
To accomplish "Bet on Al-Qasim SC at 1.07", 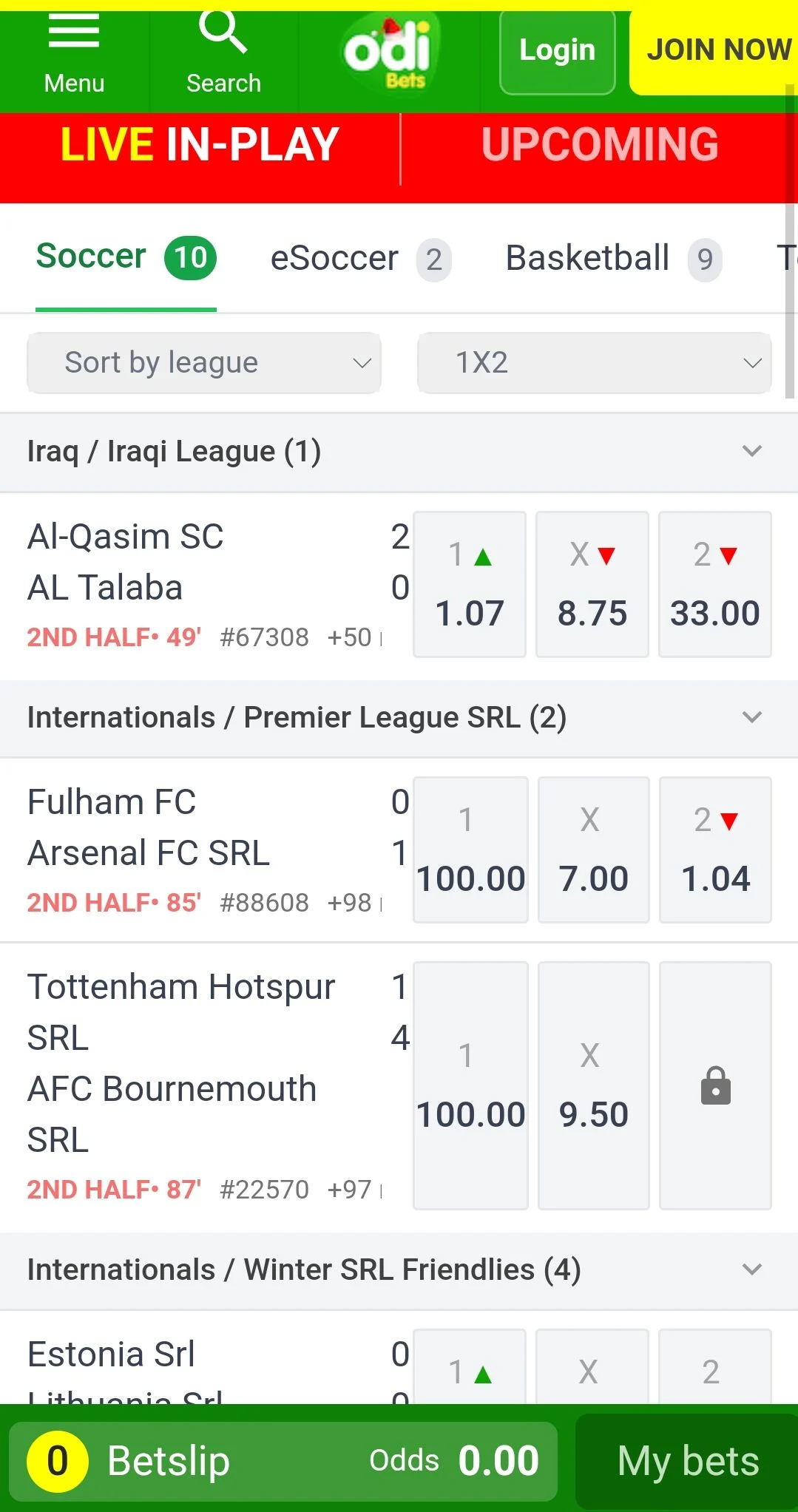I will pos(470,584).
